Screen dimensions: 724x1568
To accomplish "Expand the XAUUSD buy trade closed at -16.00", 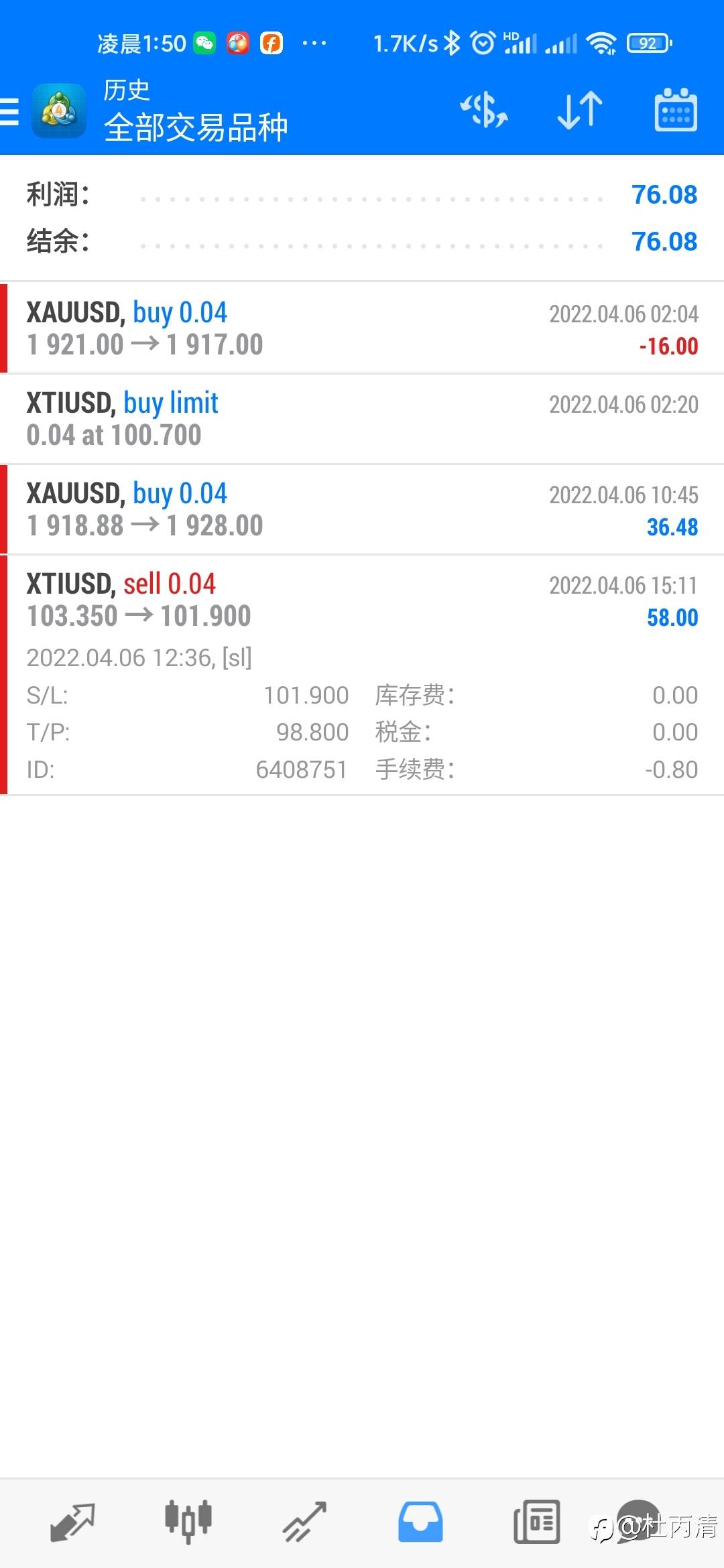I will coord(362,328).
